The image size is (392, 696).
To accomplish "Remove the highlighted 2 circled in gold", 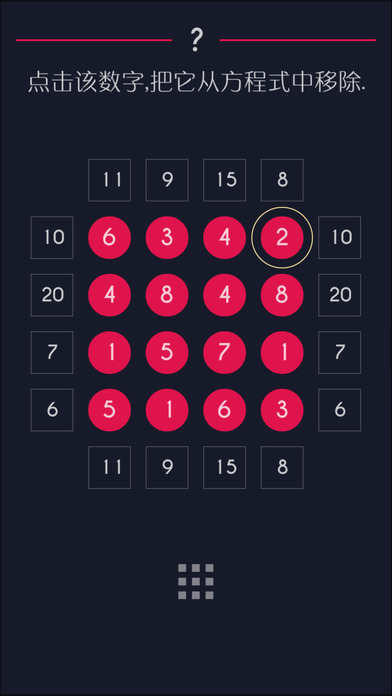I will [282, 237].
